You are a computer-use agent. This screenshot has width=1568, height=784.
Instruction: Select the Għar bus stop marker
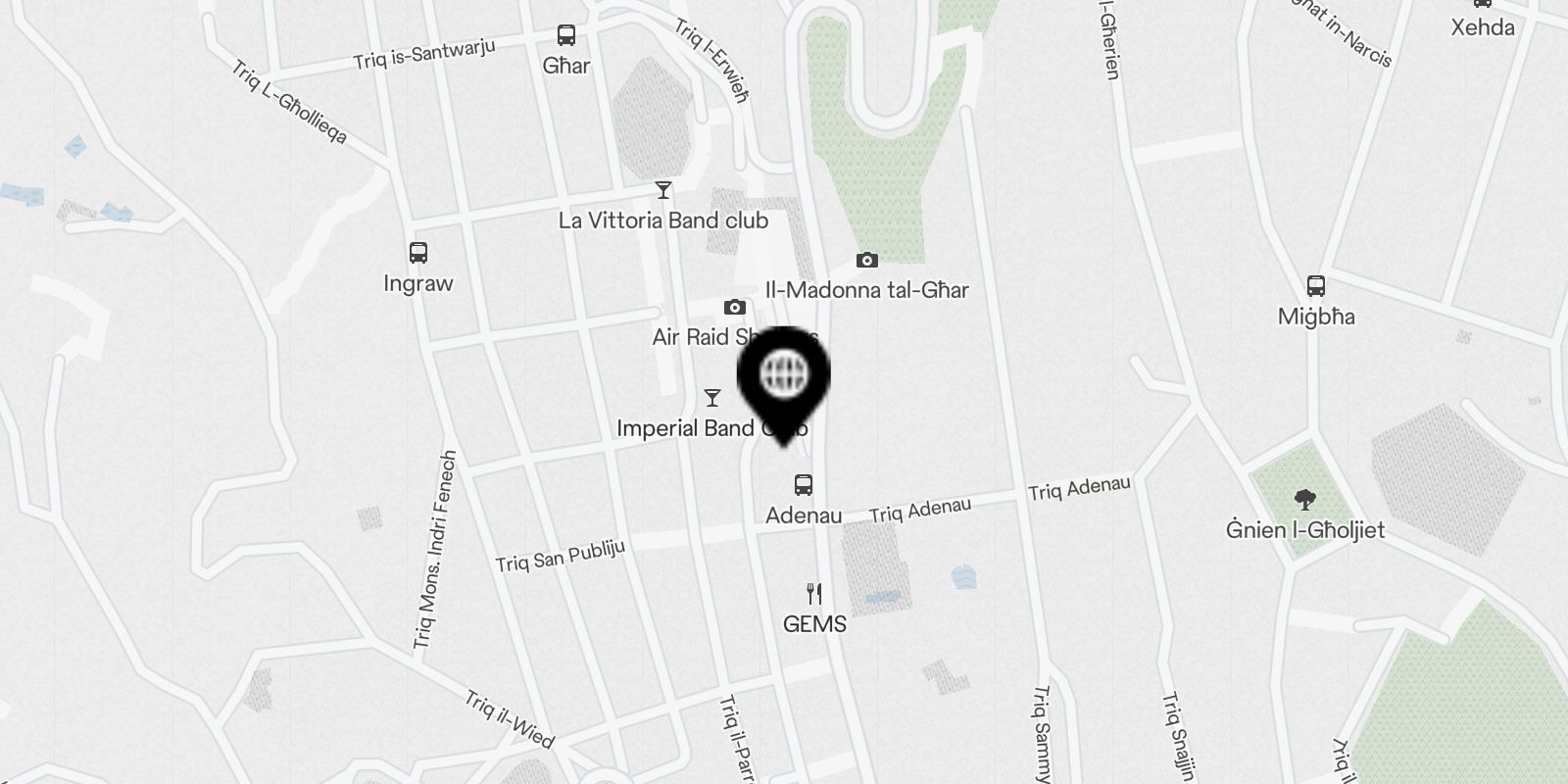click(566, 36)
